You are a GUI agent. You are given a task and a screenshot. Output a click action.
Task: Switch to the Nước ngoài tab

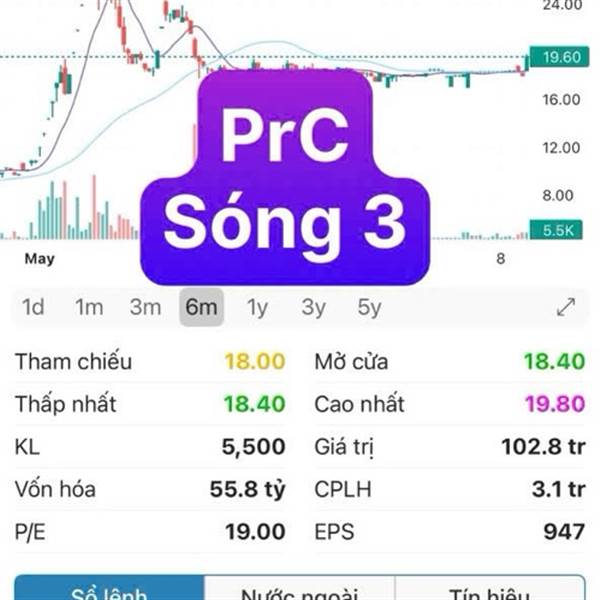[299, 588]
